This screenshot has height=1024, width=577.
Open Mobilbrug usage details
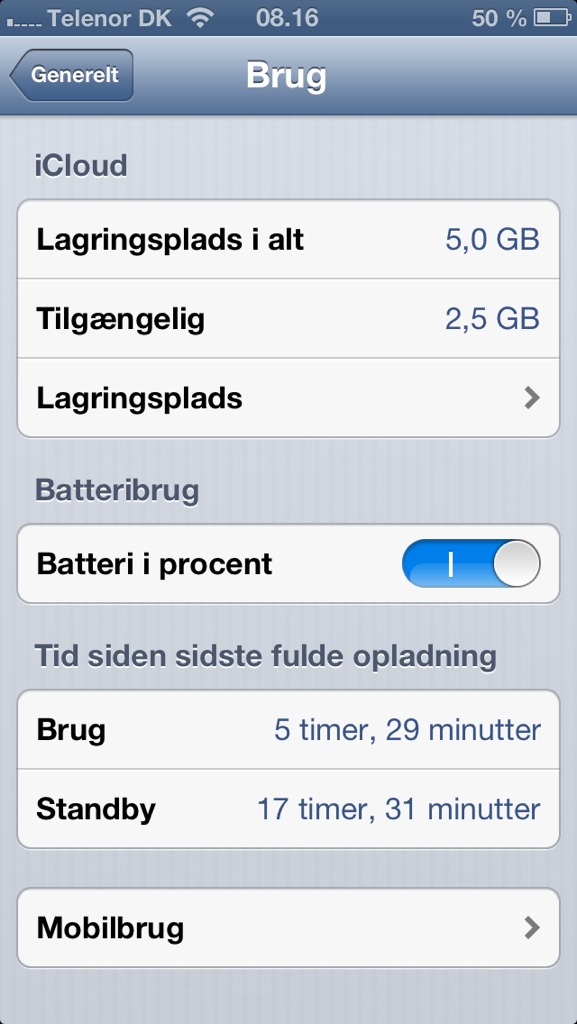pyautogui.click(x=288, y=927)
